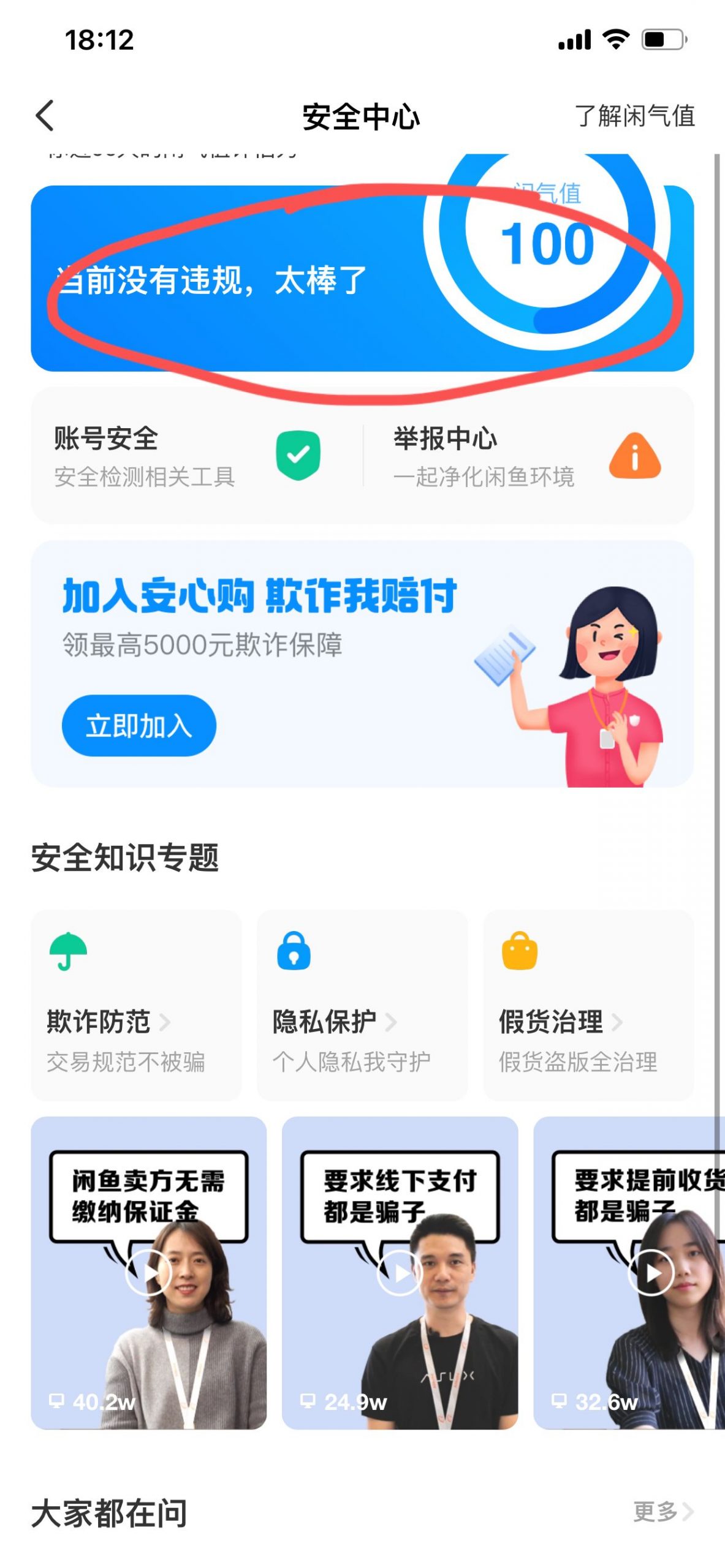Tap 立即加入 to join 安心购
Image resolution: width=725 pixels, height=1568 pixels.
[x=139, y=726]
